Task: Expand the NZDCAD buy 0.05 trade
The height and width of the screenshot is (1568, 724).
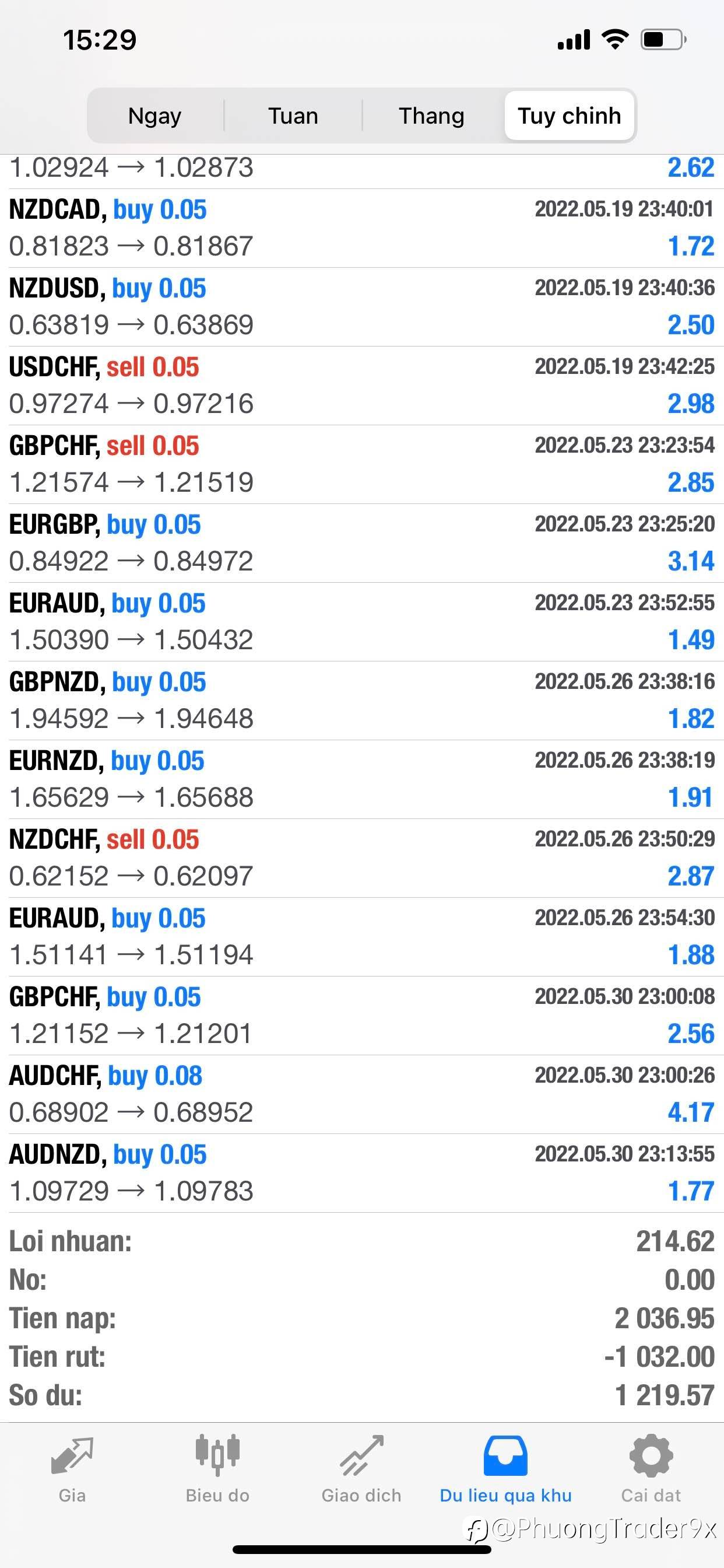Action: [361, 228]
